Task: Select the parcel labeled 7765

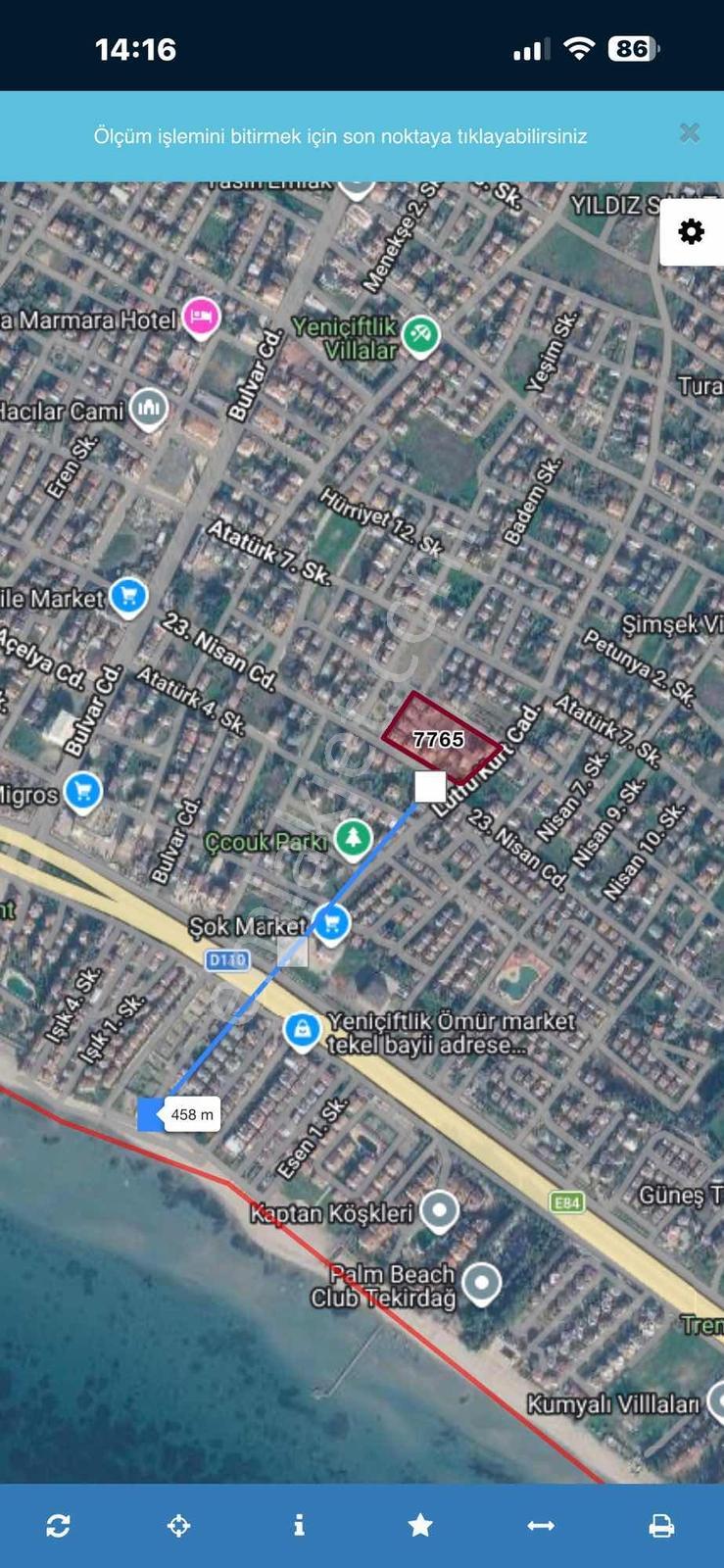Action: click(442, 739)
